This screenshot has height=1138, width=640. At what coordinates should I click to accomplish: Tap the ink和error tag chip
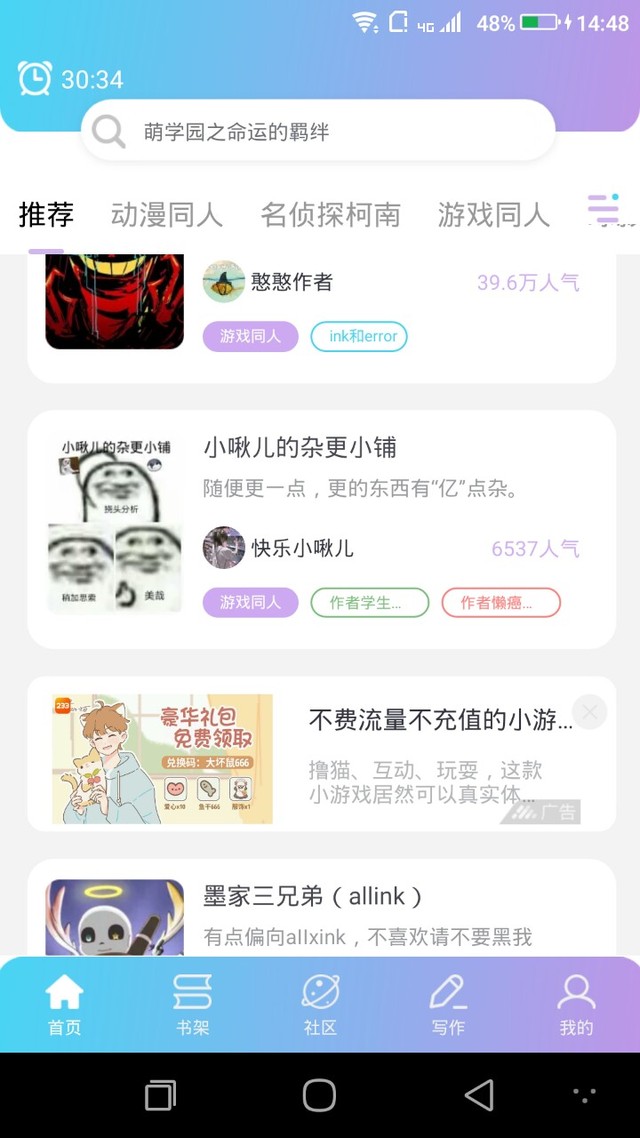[359, 336]
